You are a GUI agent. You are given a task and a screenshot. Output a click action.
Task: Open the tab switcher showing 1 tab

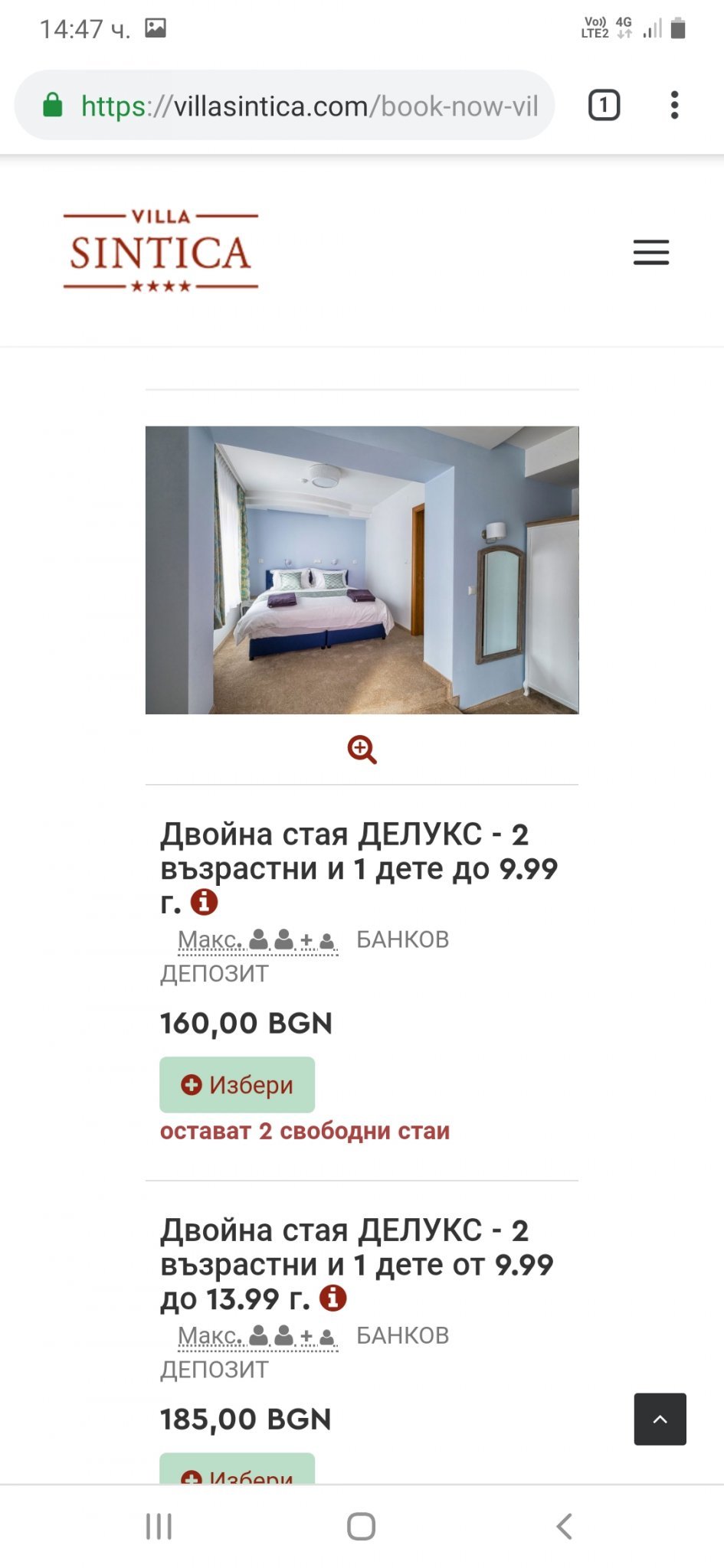click(604, 106)
